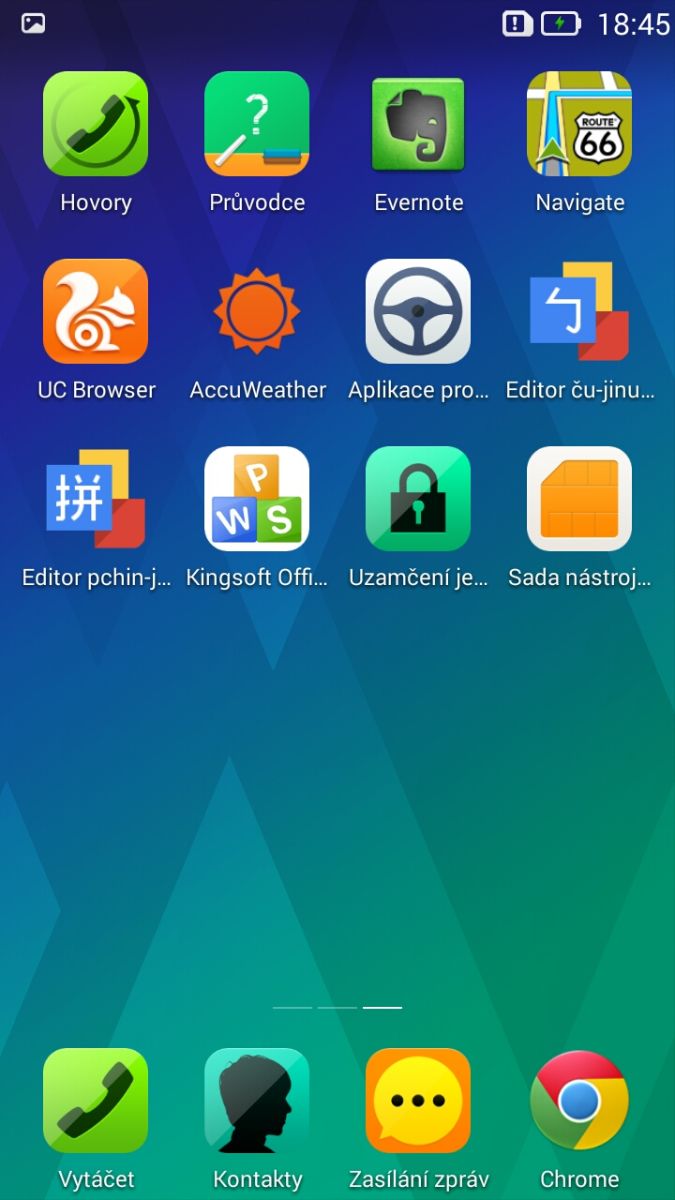Open the Vytáčet dialer
The width and height of the screenshot is (675, 1200).
point(95,1100)
